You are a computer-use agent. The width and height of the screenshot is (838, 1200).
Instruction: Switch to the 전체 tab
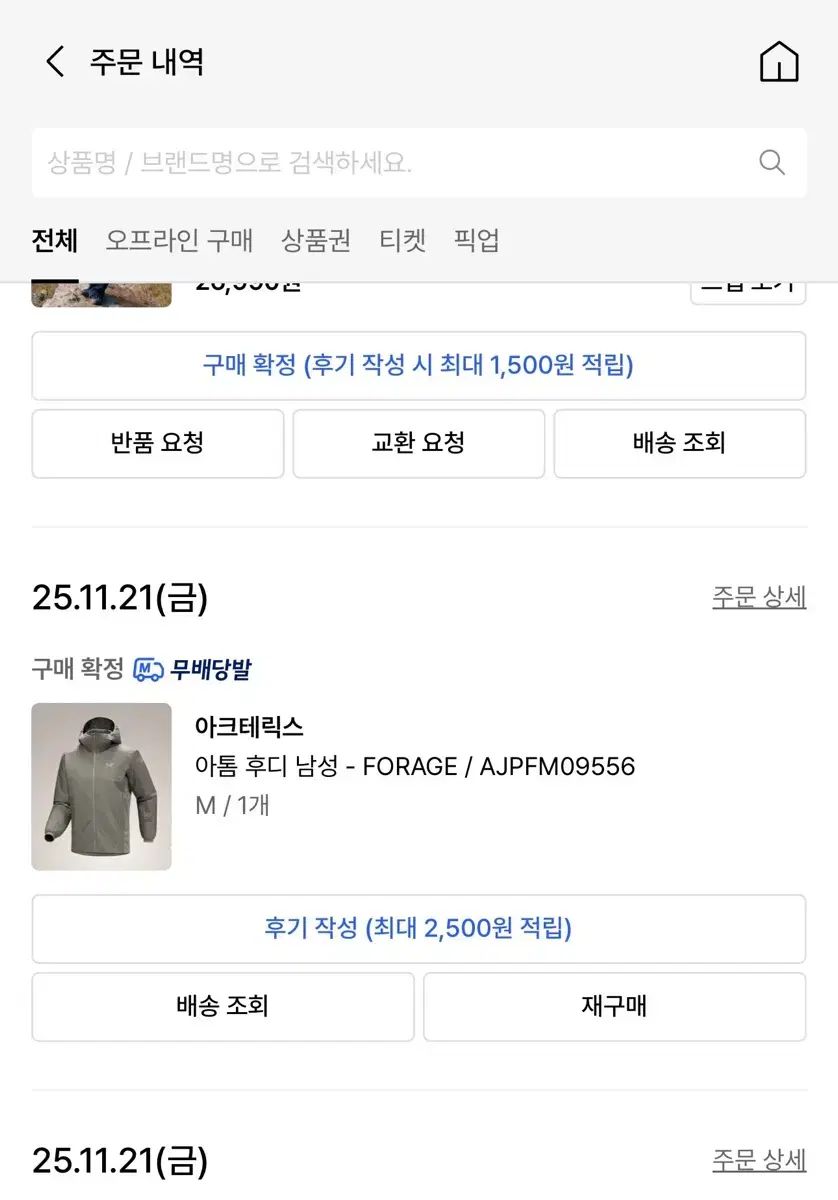[x=54, y=241]
